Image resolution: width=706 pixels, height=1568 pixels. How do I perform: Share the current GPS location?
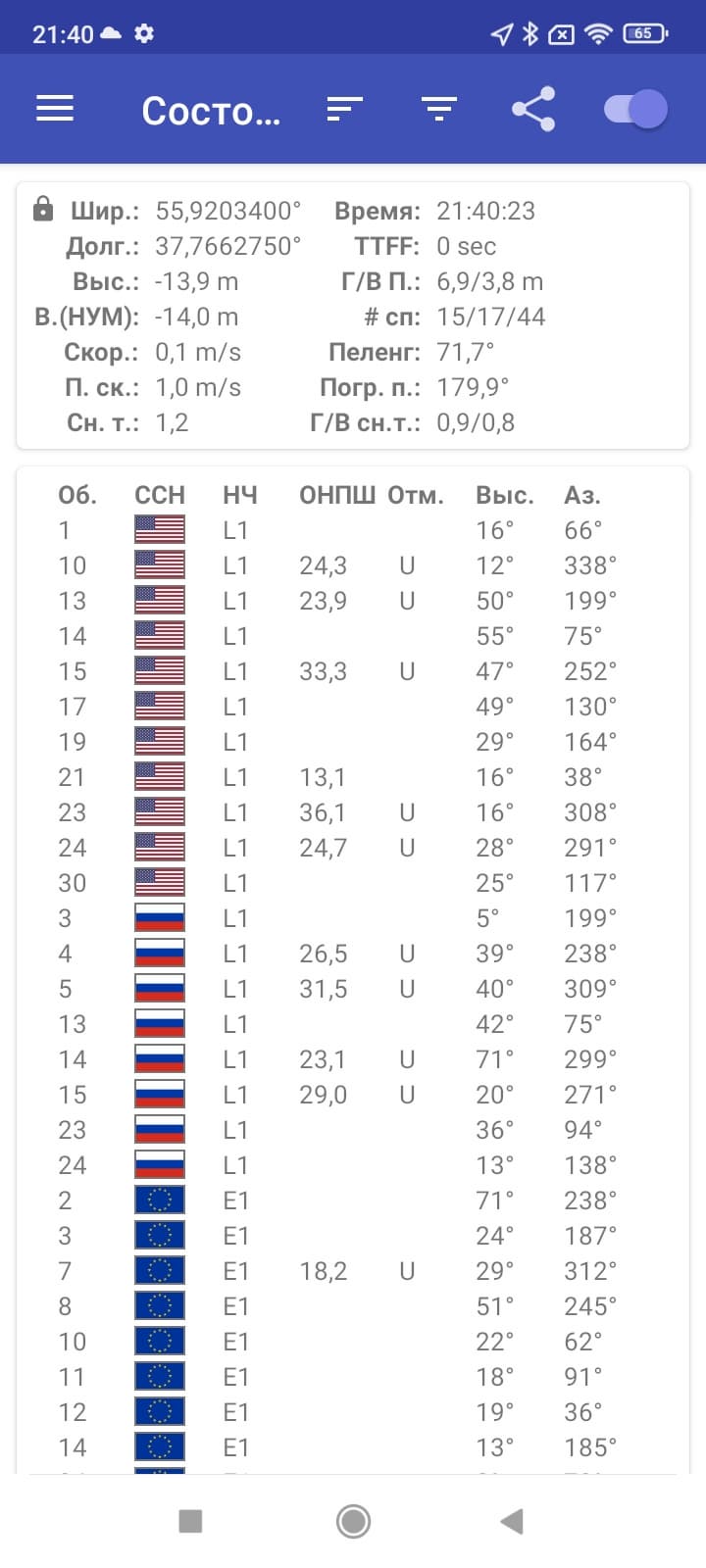click(x=533, y=109)
